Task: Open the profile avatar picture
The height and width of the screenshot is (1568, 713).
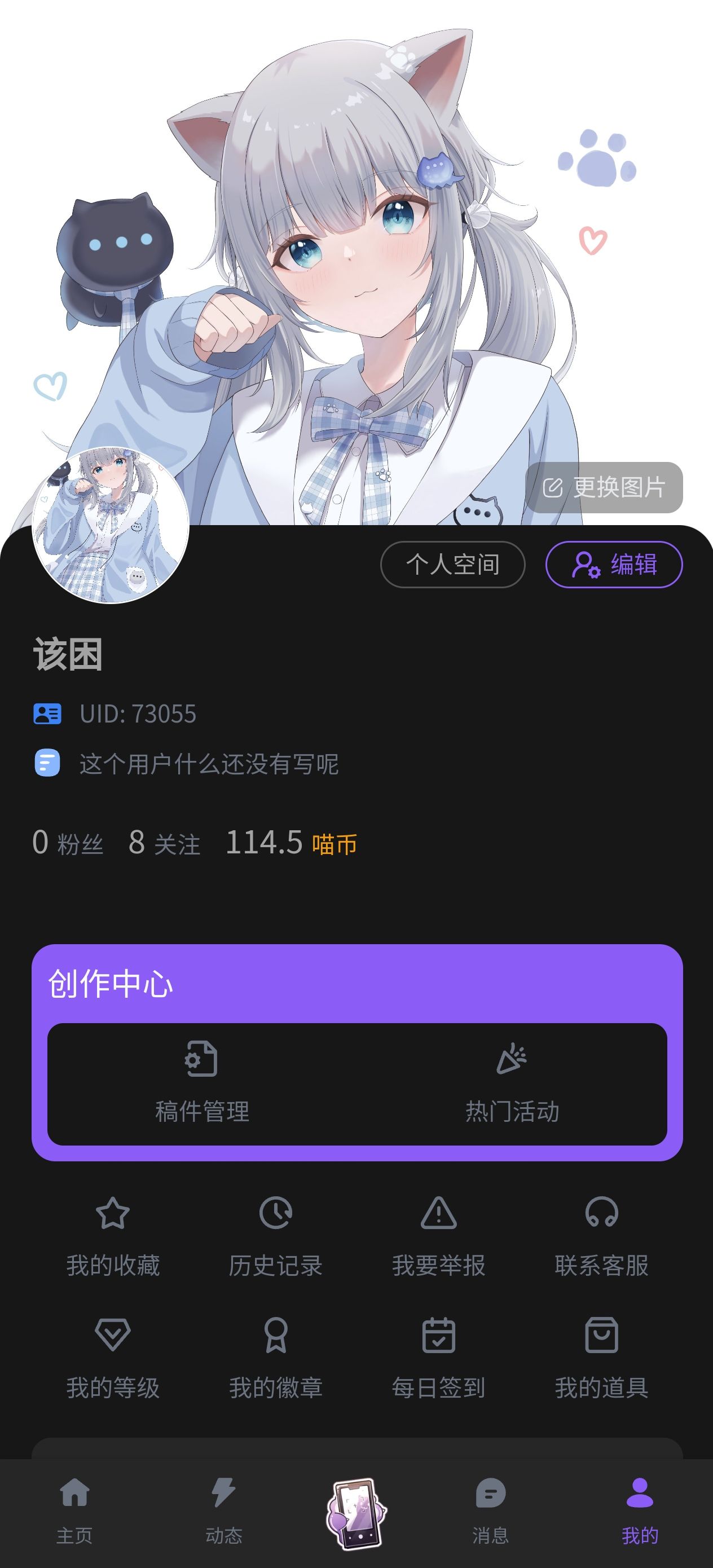Action: point(110,524)
